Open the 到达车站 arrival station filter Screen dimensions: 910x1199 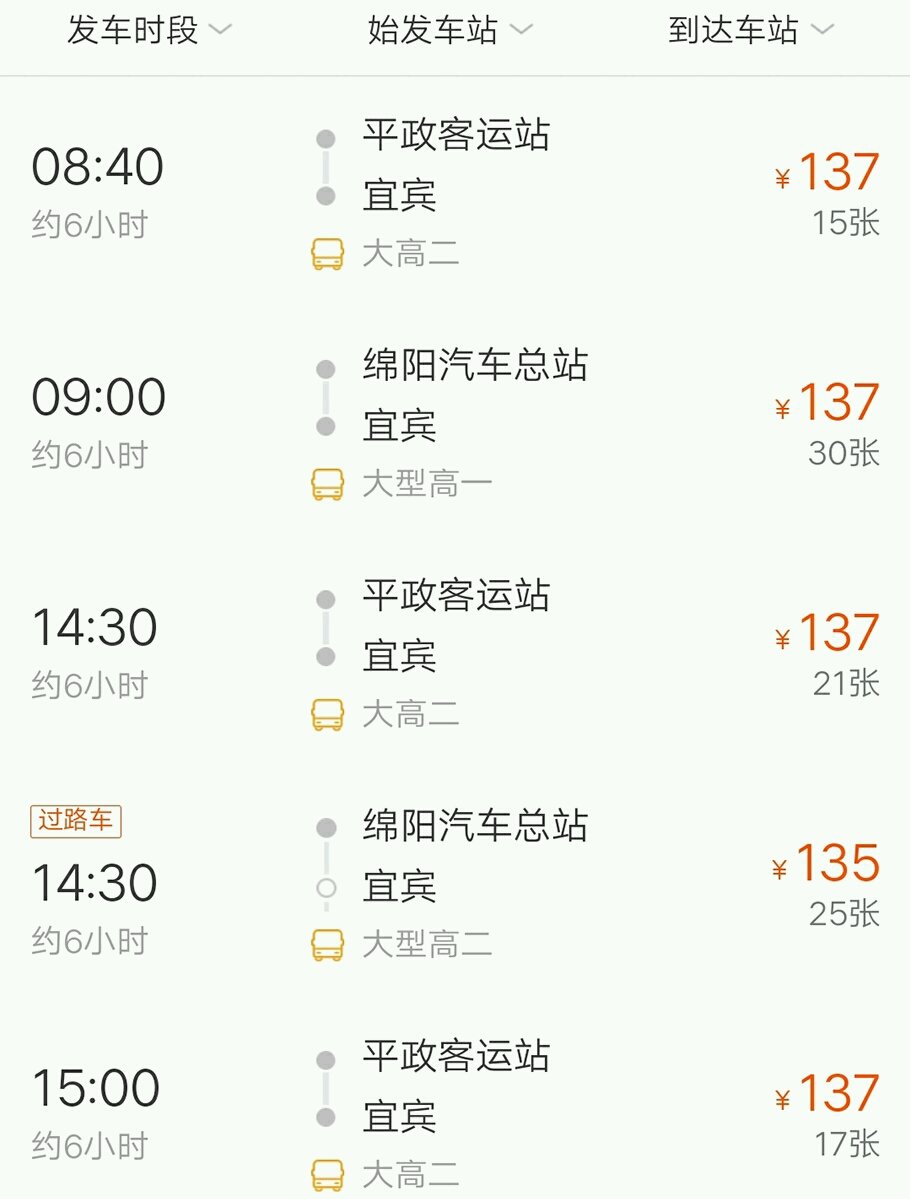(750, 31)
